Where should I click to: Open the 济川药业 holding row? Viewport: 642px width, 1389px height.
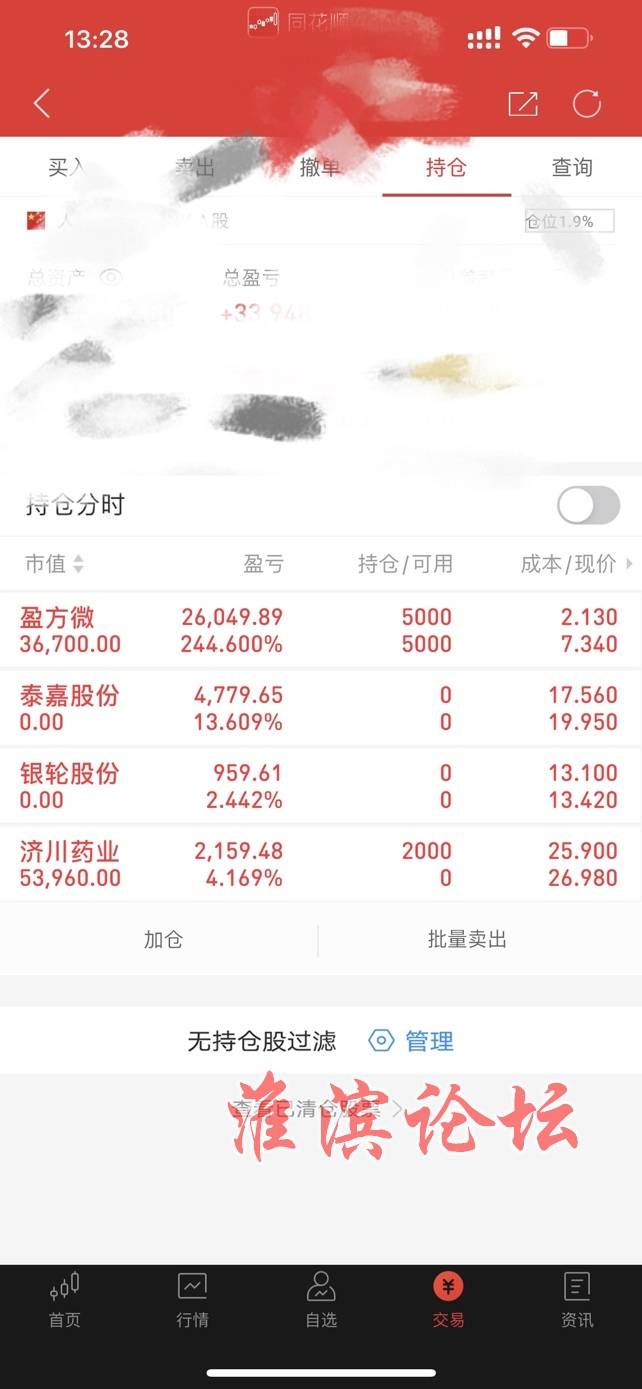(x=320, y=864)
